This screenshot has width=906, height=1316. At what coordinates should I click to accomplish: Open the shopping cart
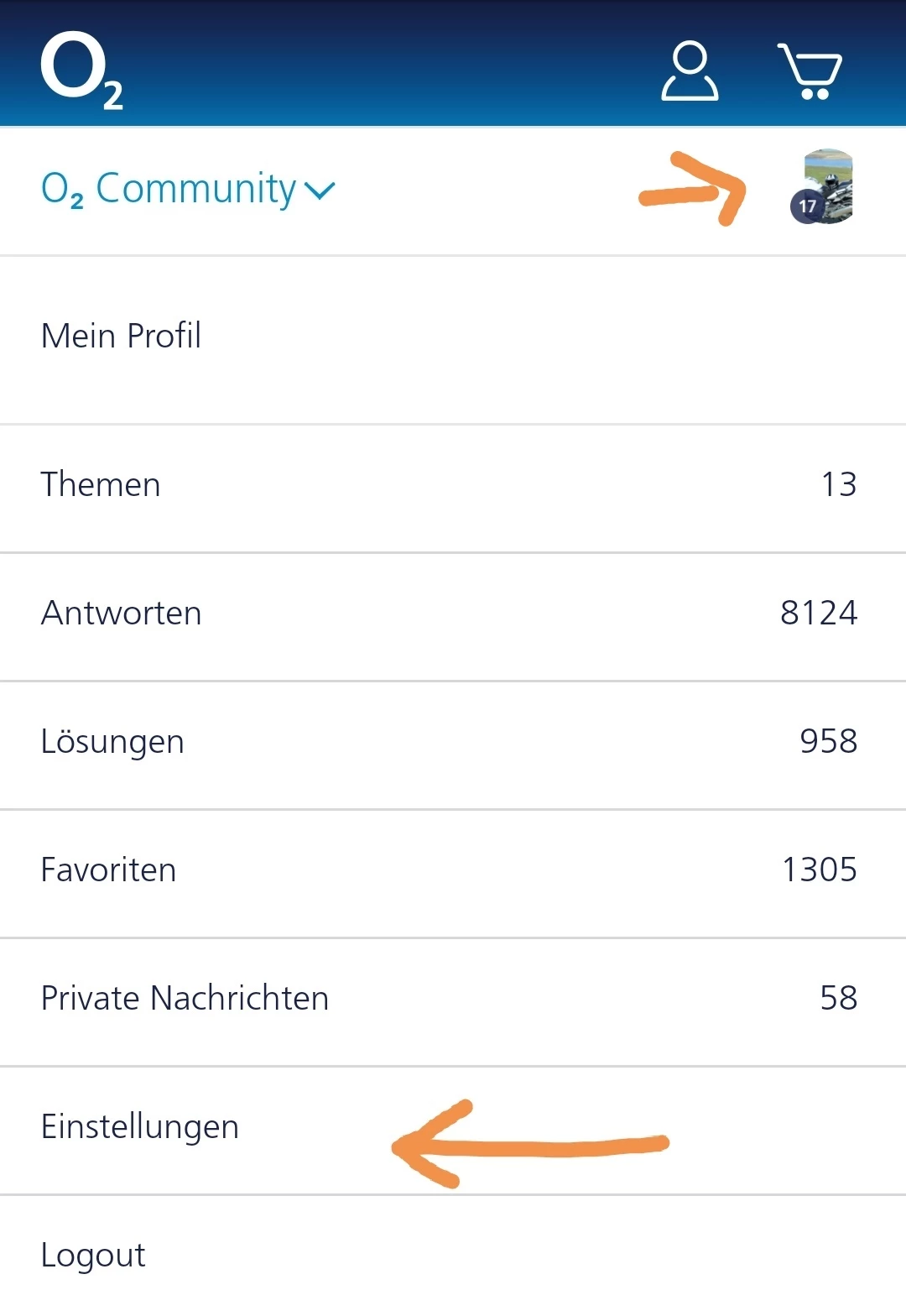pos(810,70)
